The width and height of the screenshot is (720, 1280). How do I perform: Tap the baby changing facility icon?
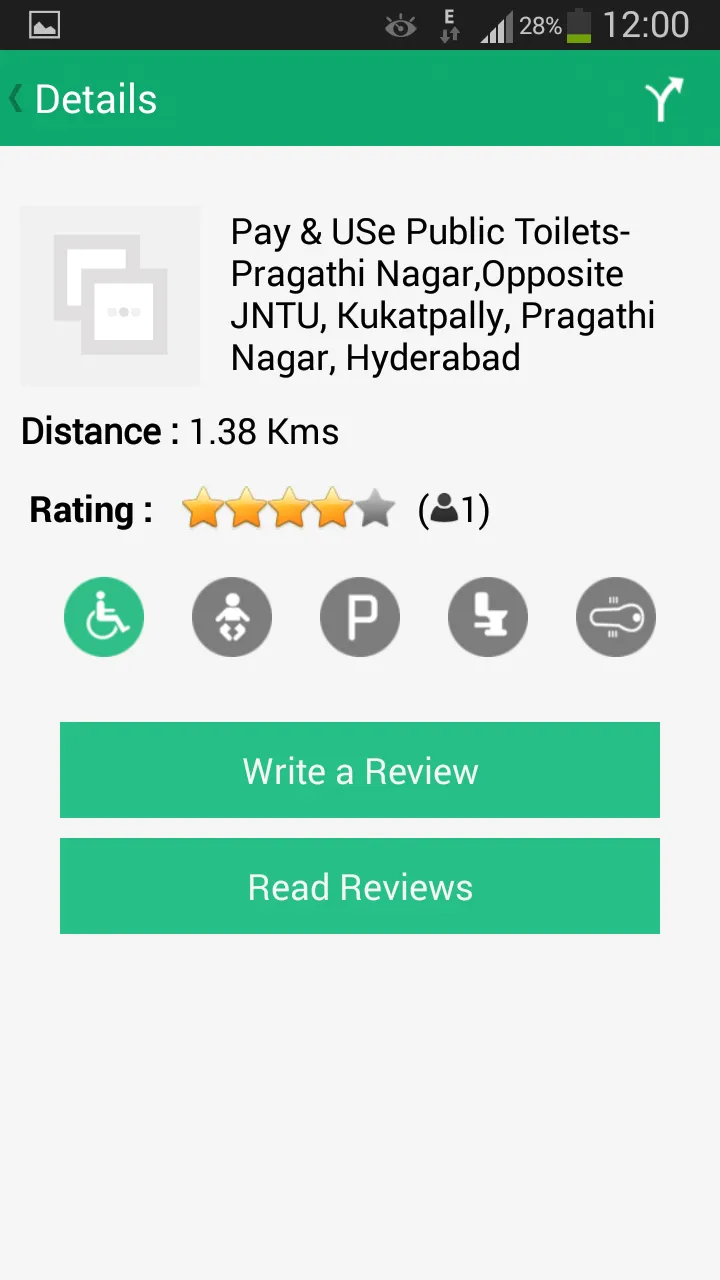tap(232, 617)
